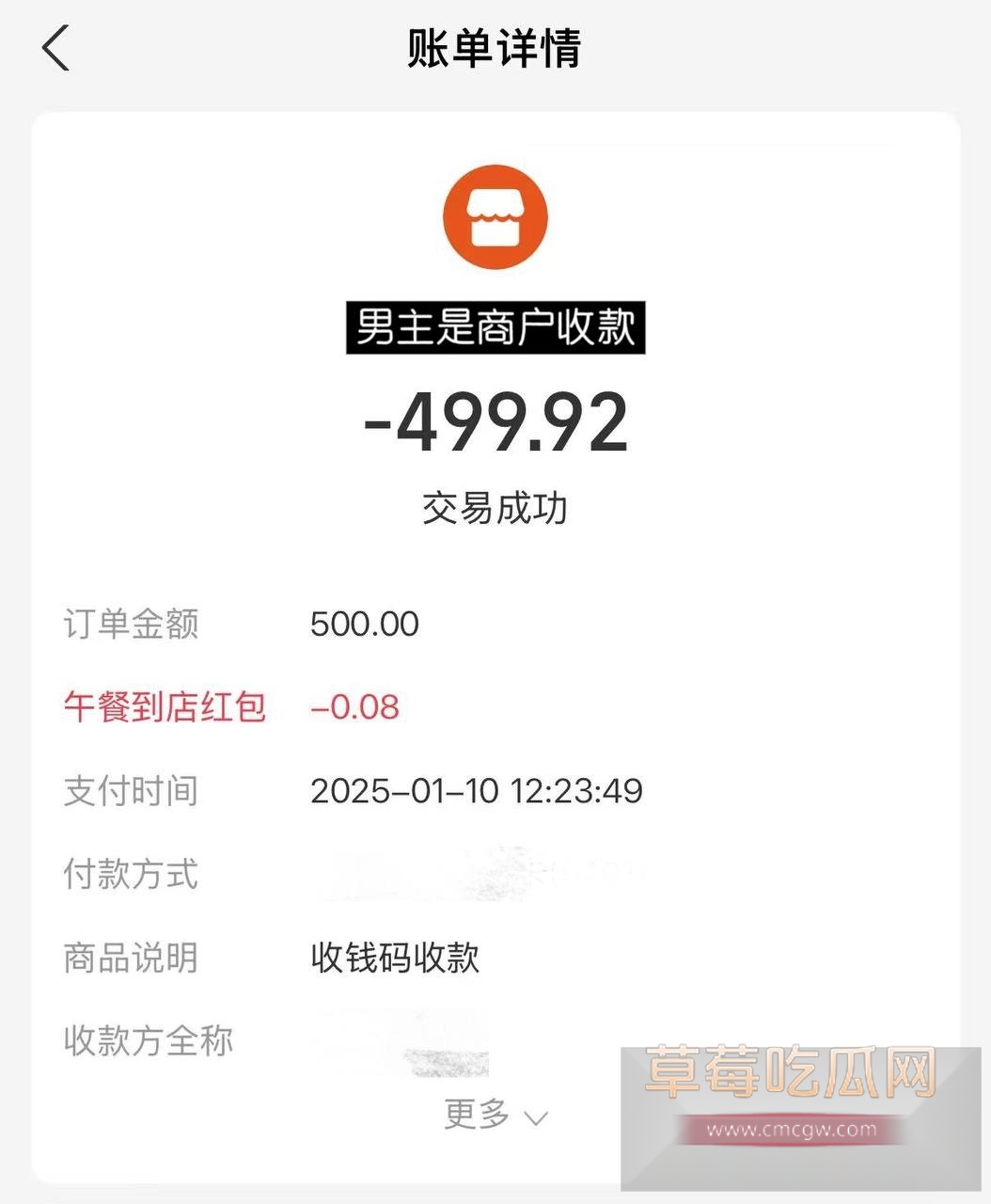Select the merchant label 男主是商户收款
This screenshot has width=991, height=1204.
point(495,327)
